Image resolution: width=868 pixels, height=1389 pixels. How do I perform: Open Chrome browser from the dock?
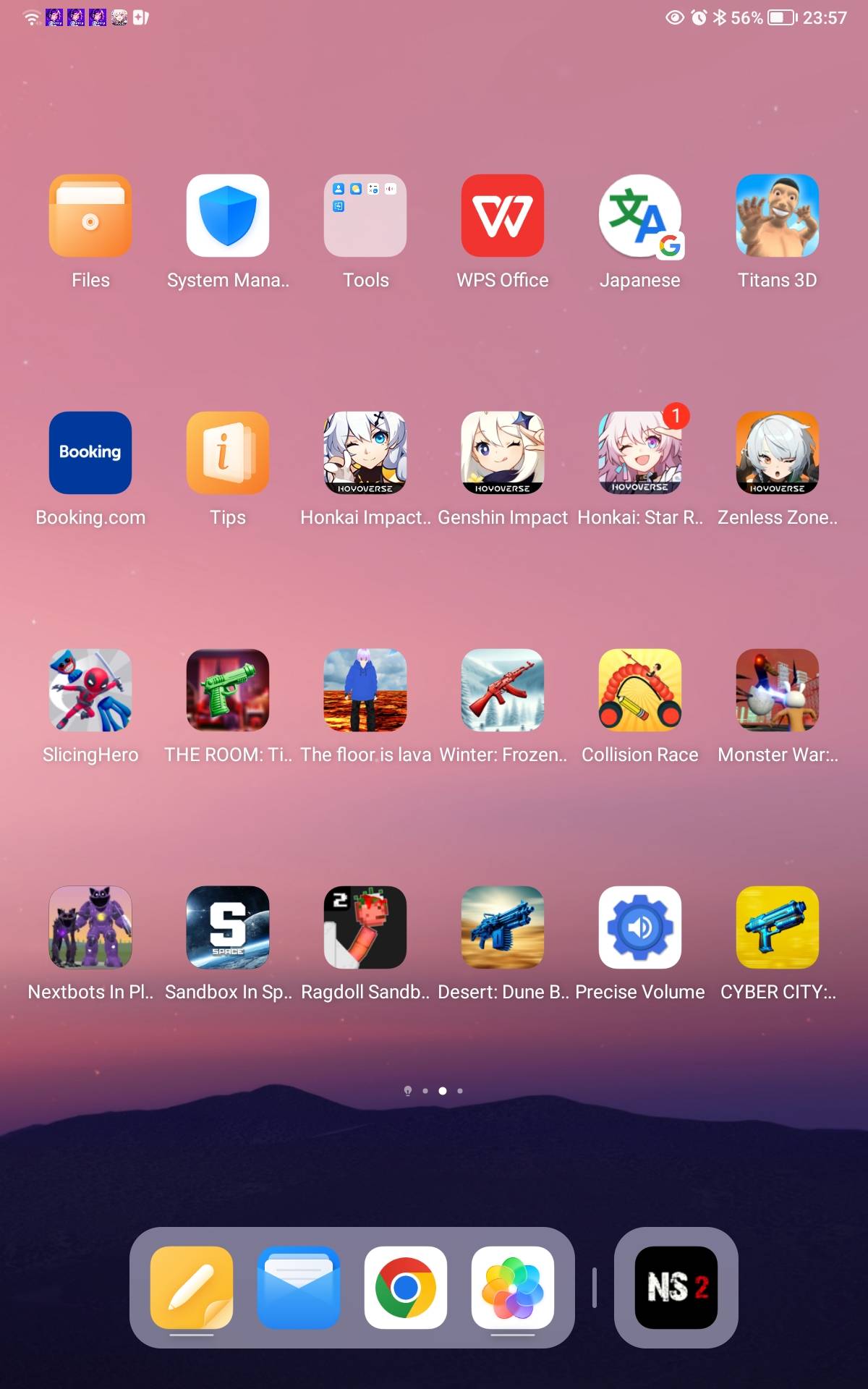click(x=406, y=1288)
